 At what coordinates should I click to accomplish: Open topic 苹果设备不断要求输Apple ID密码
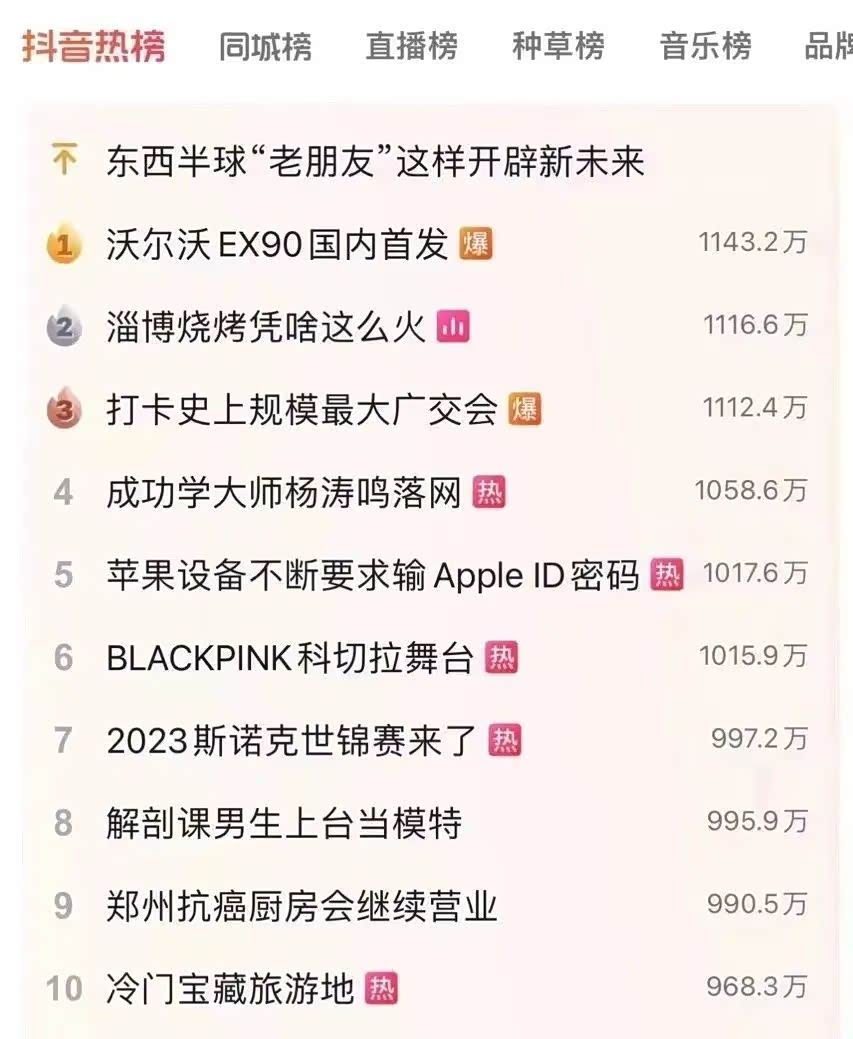(372, 576)
